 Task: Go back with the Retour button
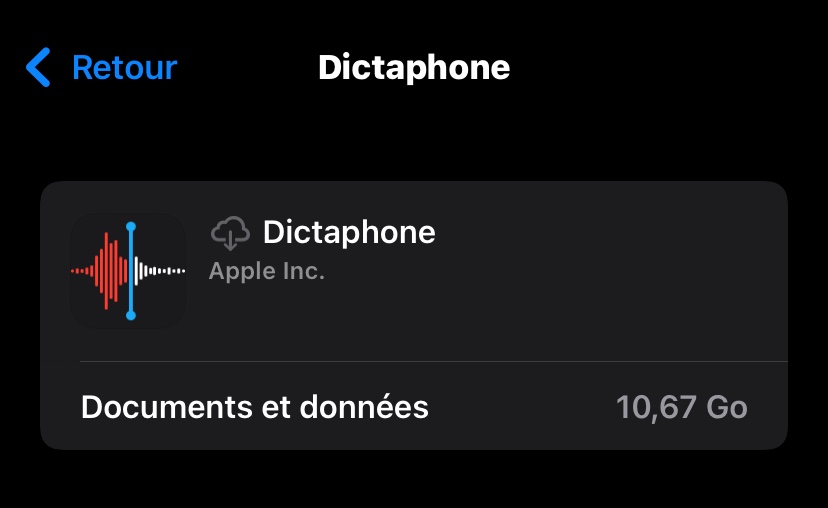pos(102,68)
